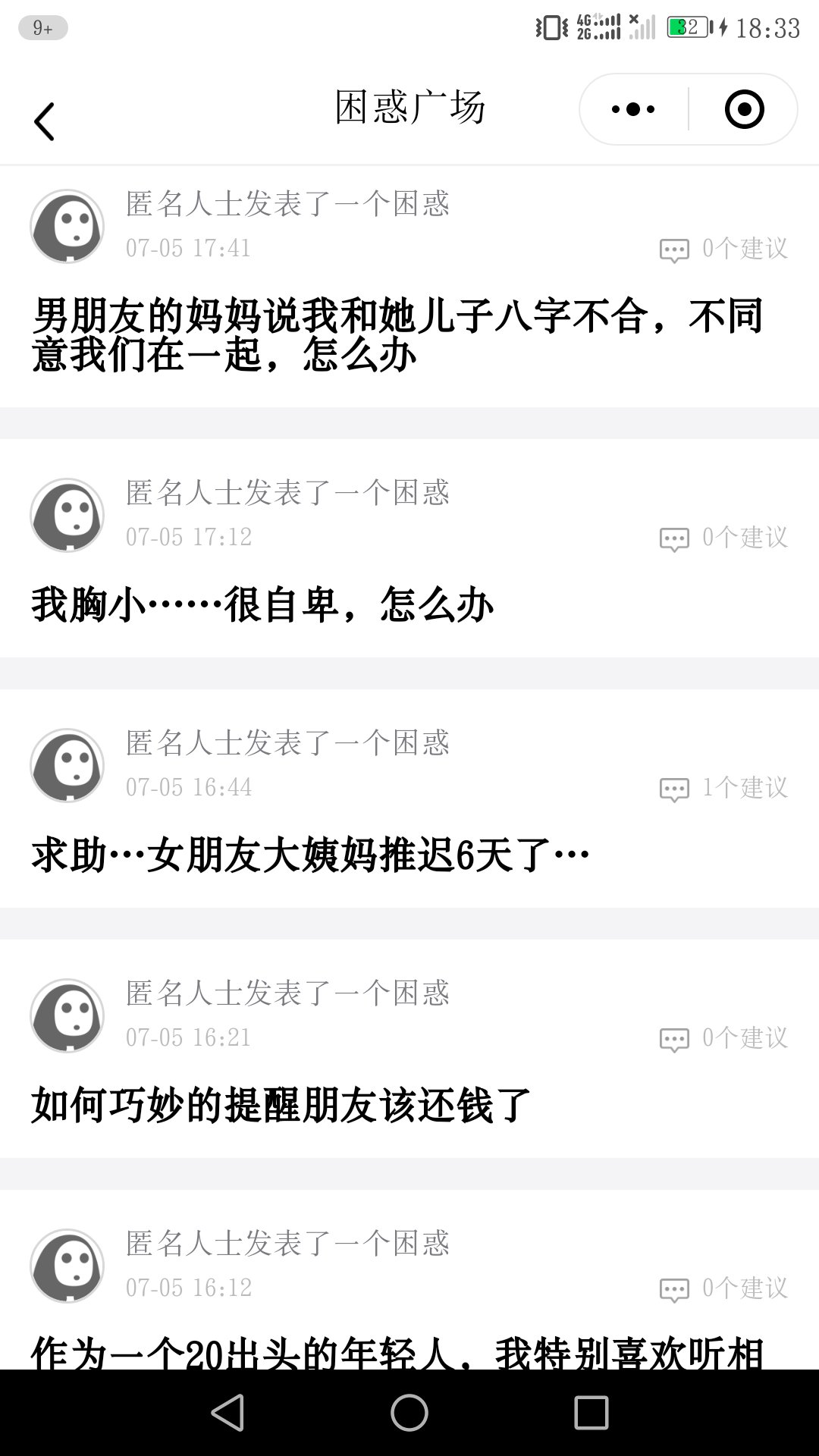Tap 0个建议 on the 17:12 post

tap(724, 537)
